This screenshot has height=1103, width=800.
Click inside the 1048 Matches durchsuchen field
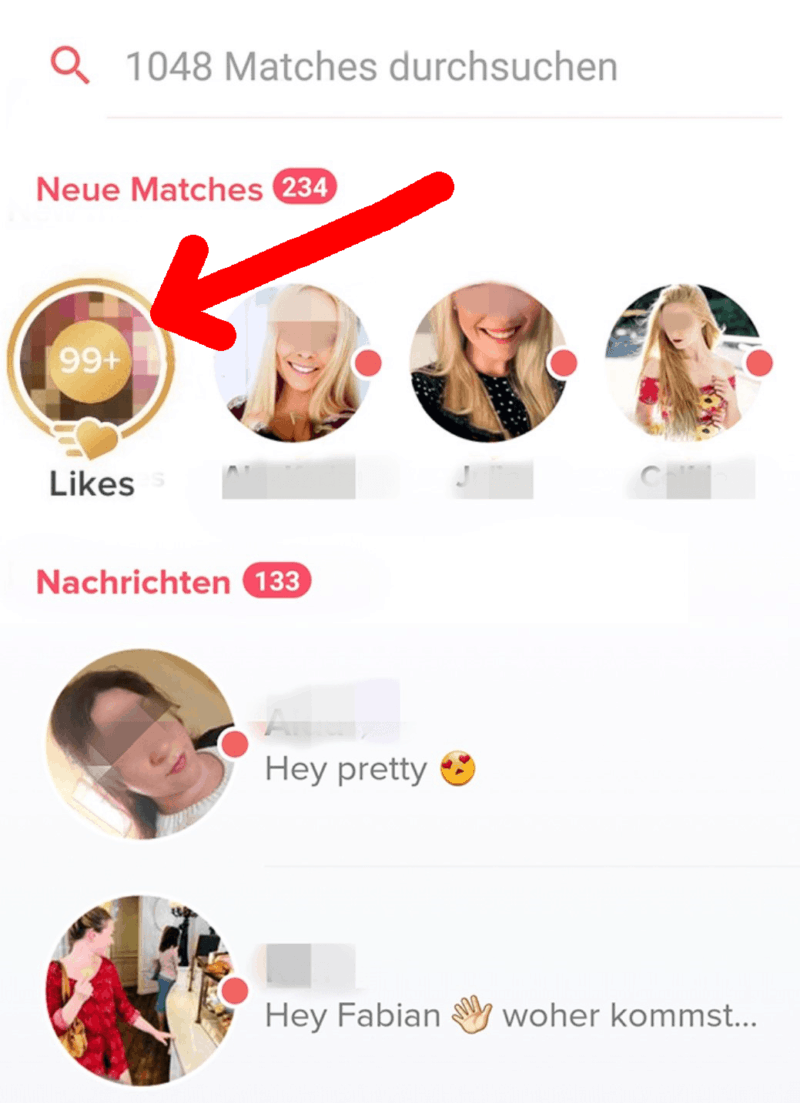pyautogui.click(x=370, y=66)
